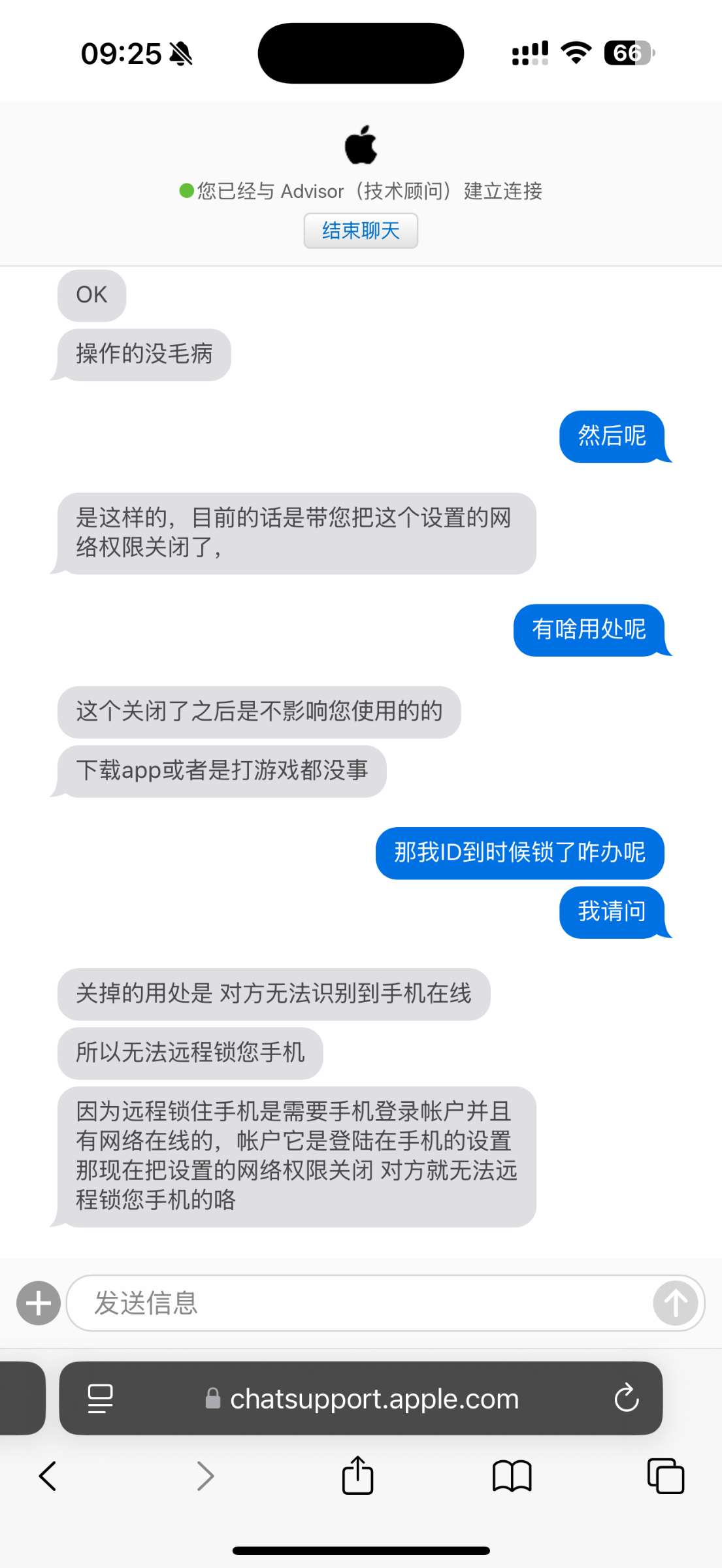Send the message with the arrow button

click(676, 1303)
